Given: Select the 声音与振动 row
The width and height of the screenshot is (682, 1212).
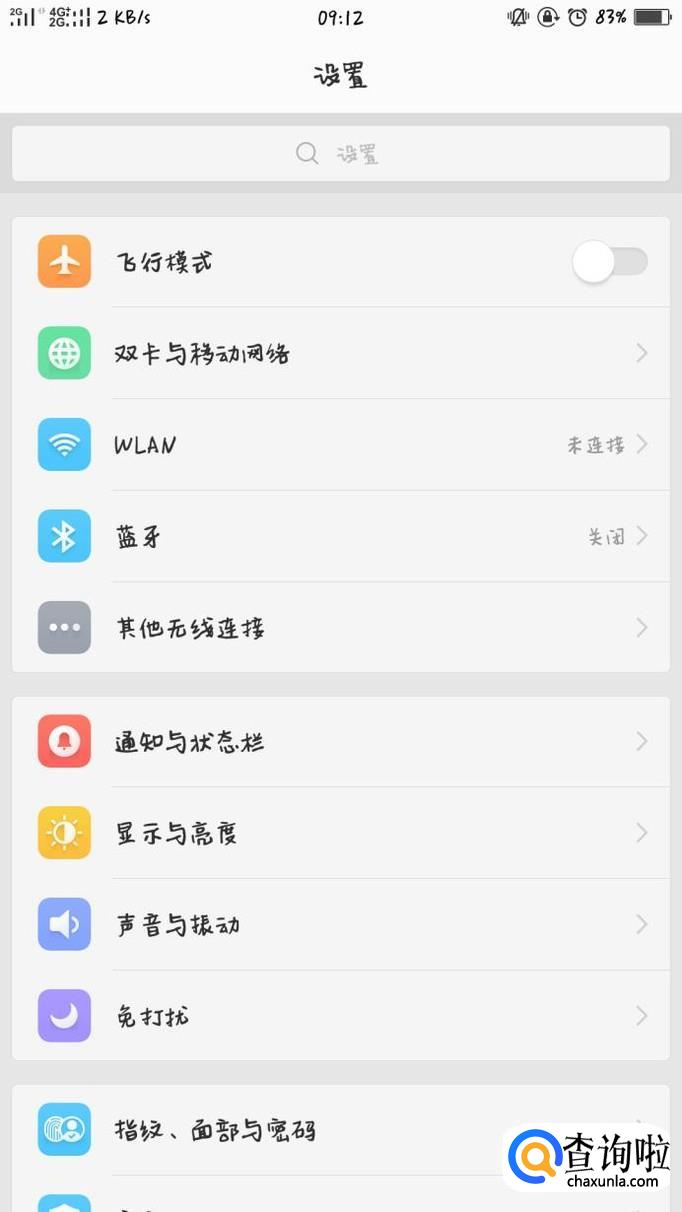Looking at the screenshot, I should tap(340, 925).
